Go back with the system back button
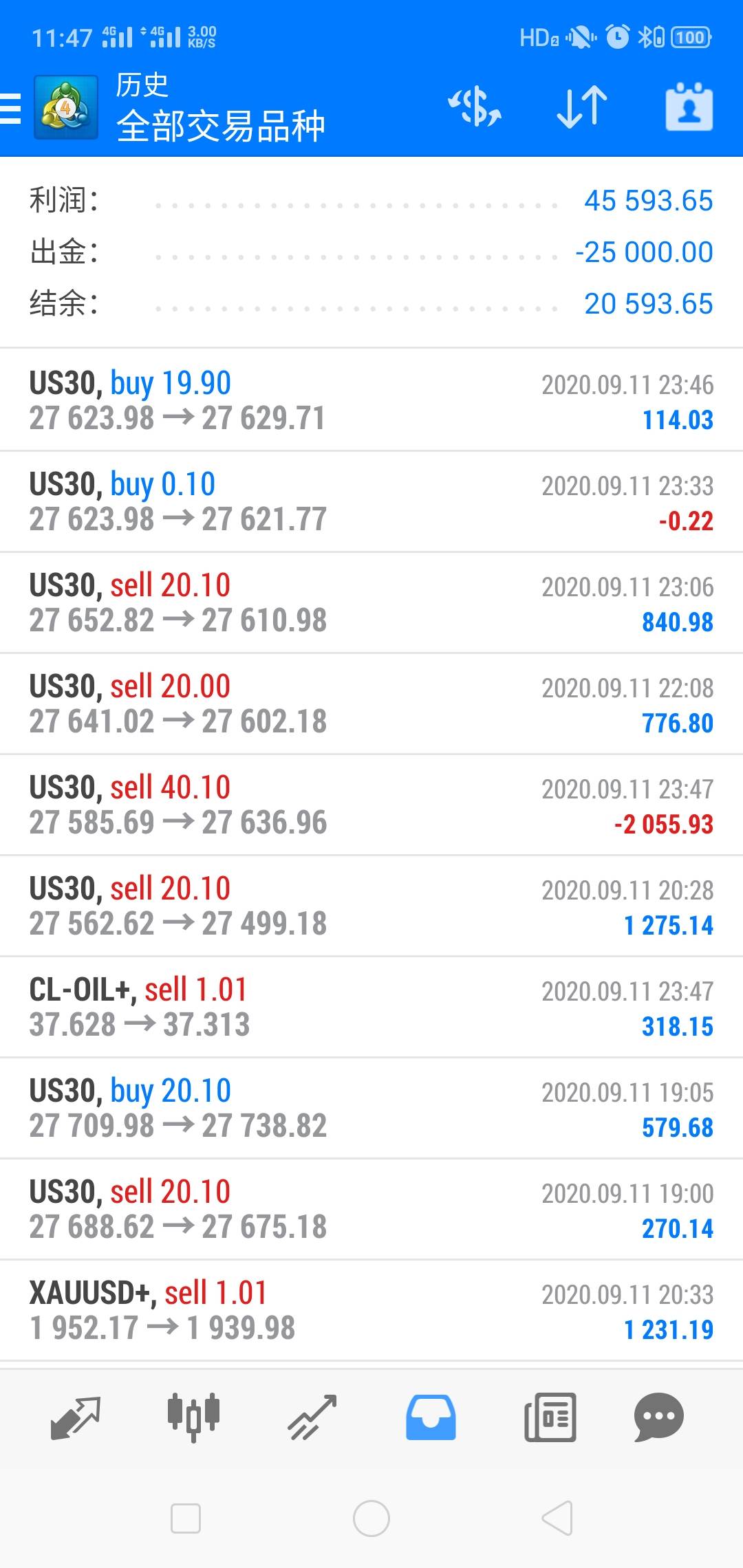 click(557, 1518)
